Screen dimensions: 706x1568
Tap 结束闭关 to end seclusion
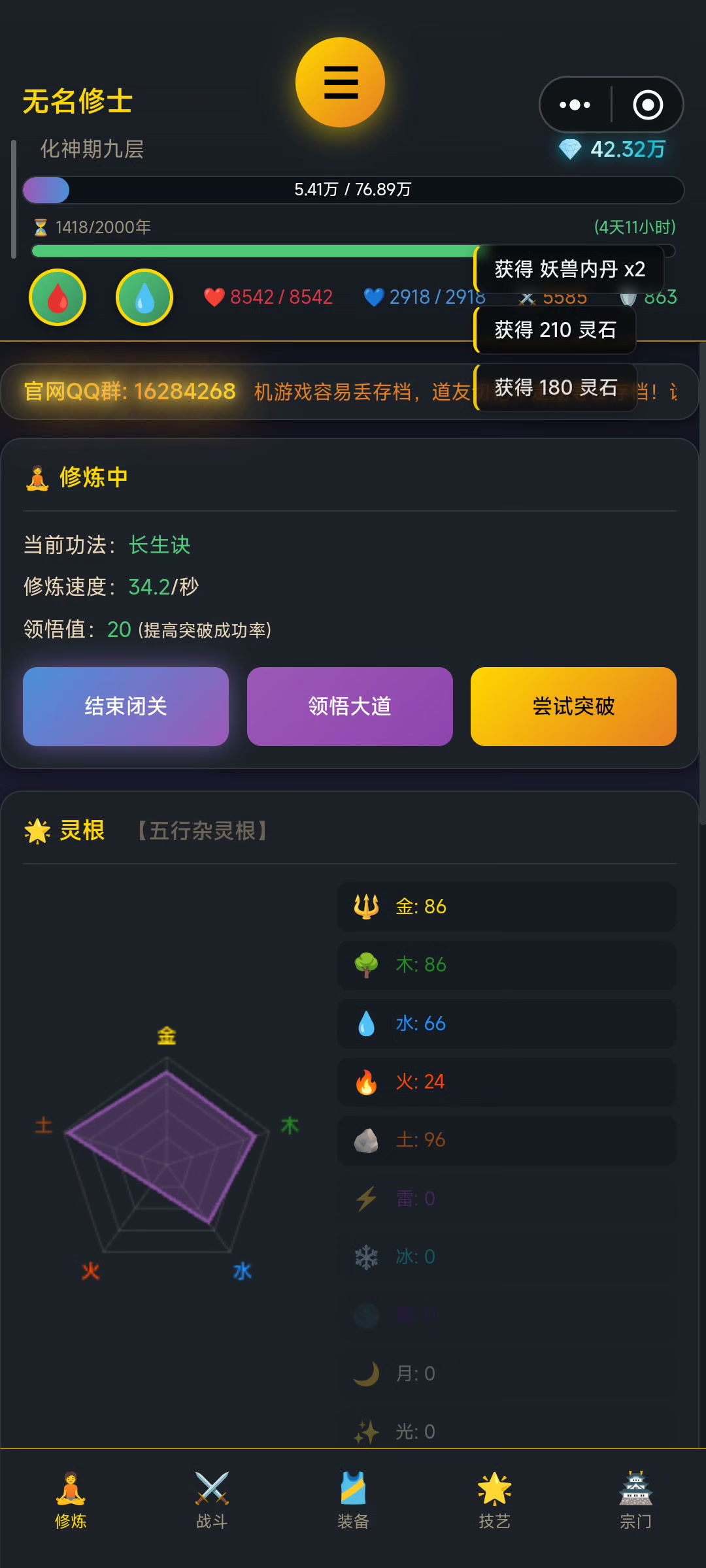pyautogui.click(x=126, y=706)
